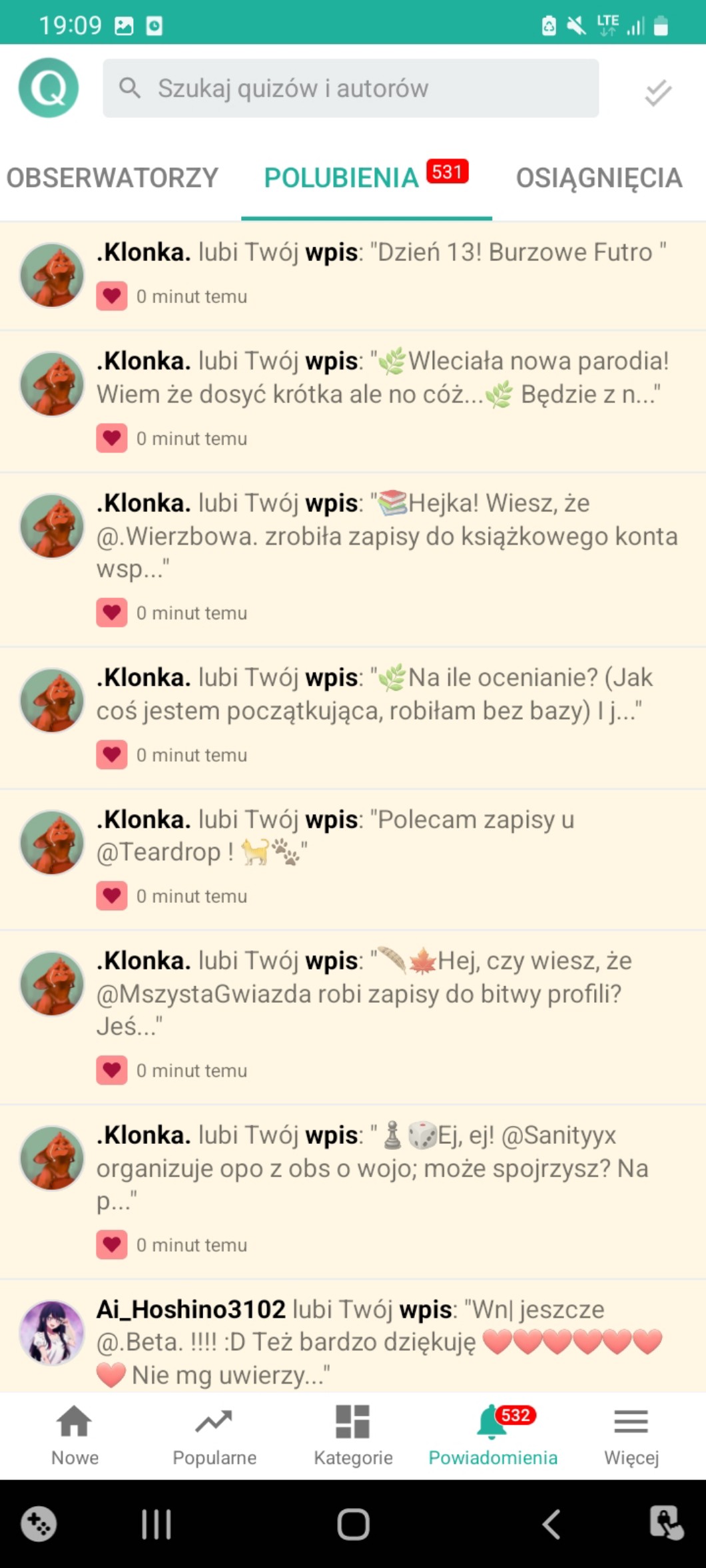
Task: Open the quiz and author search box
Action: click(x=350, y=88)
